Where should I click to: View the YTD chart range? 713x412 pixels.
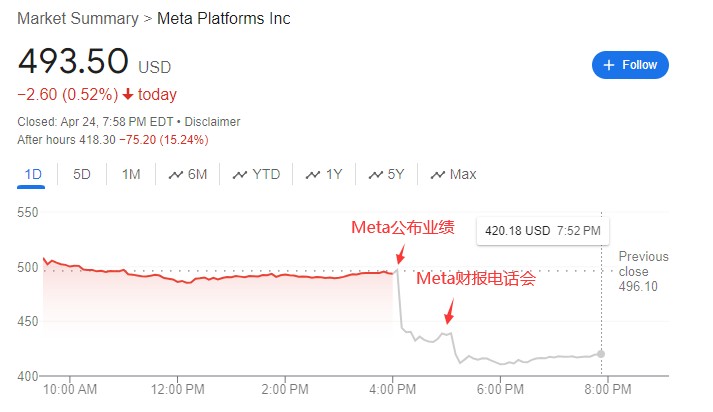tap(257, 174)
